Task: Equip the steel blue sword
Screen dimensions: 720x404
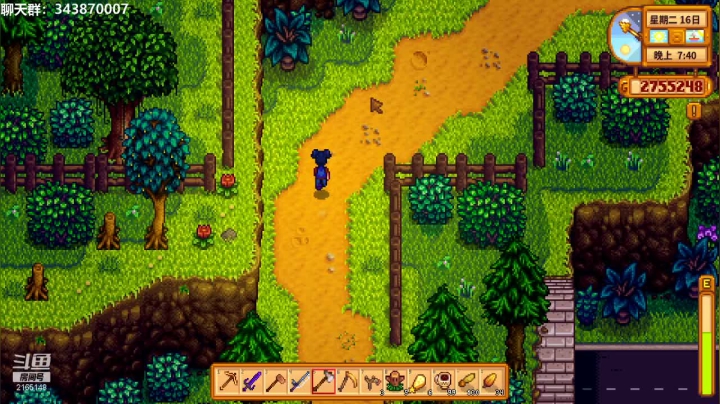Action: [299, 381]
